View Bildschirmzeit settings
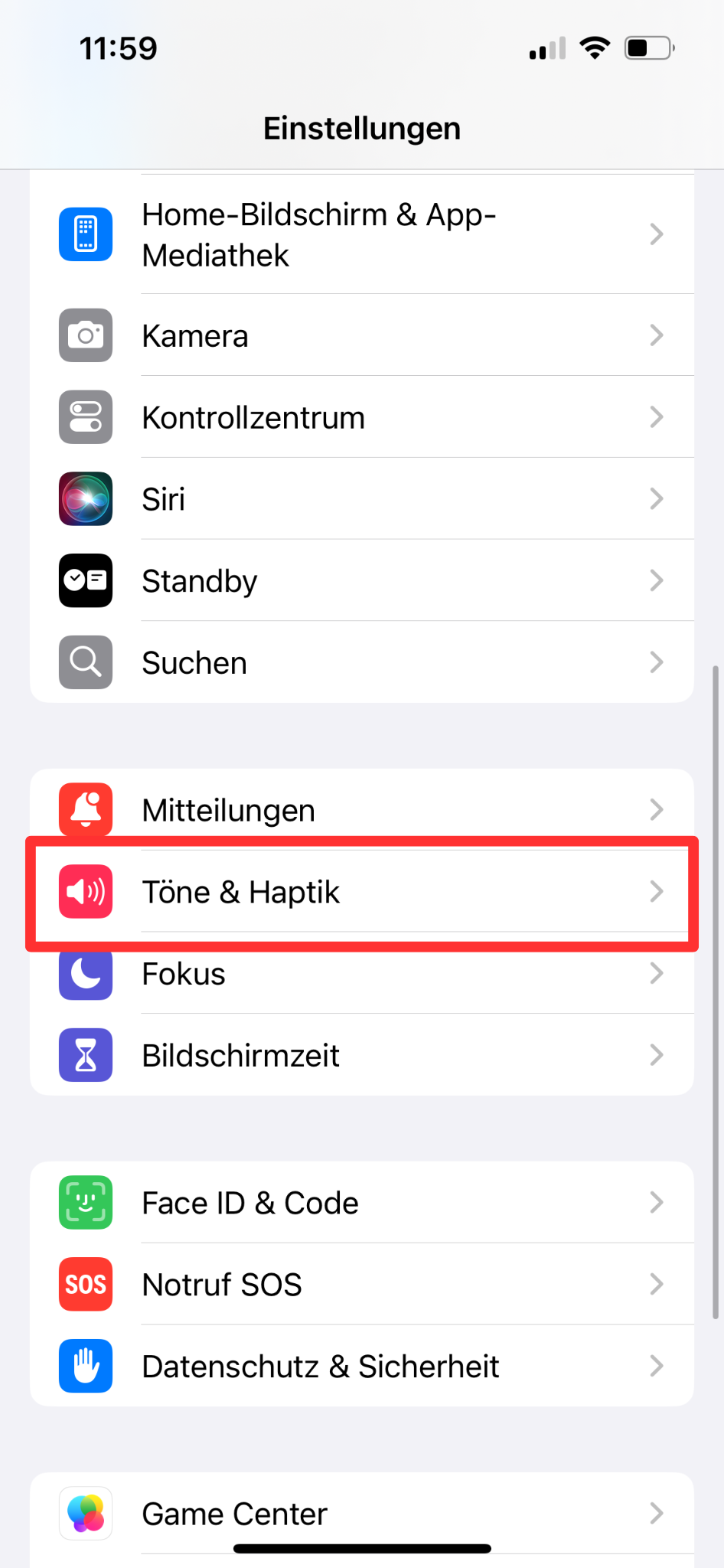The image size is (724, 1568). [x=362, y=1055]
